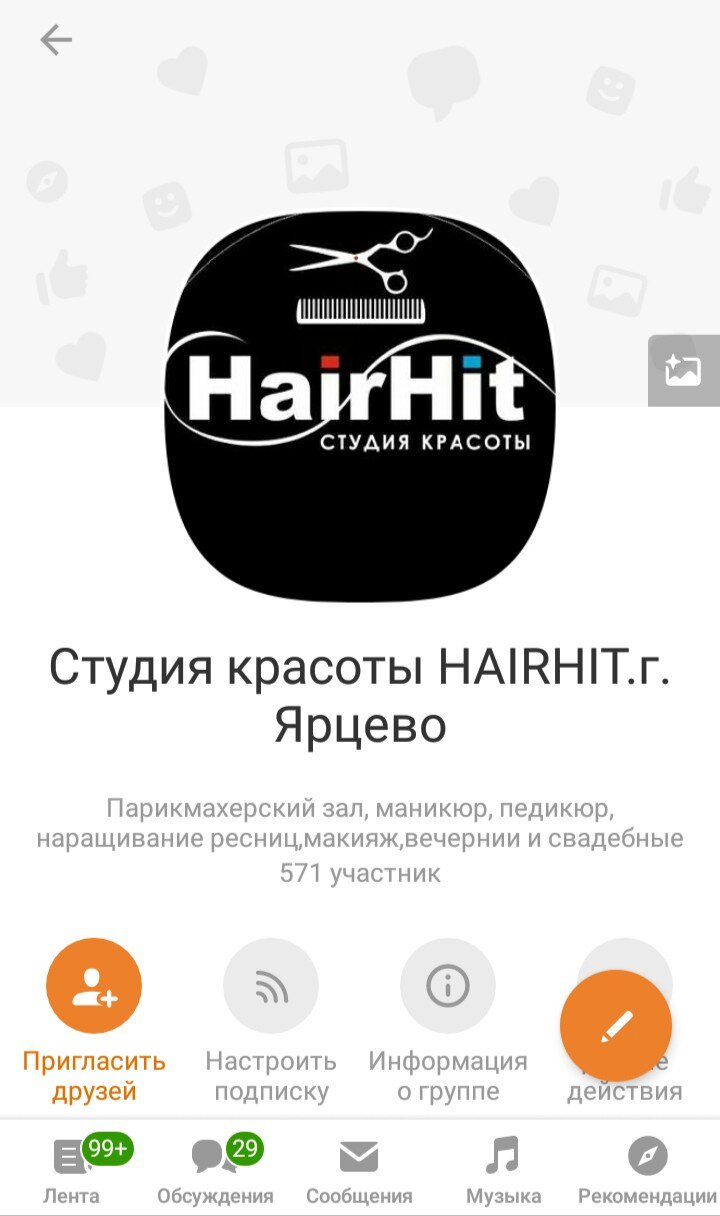Screen dimensions: 720x1216
Task: Switch to the Музыка tab
Action: [503, 1168]
